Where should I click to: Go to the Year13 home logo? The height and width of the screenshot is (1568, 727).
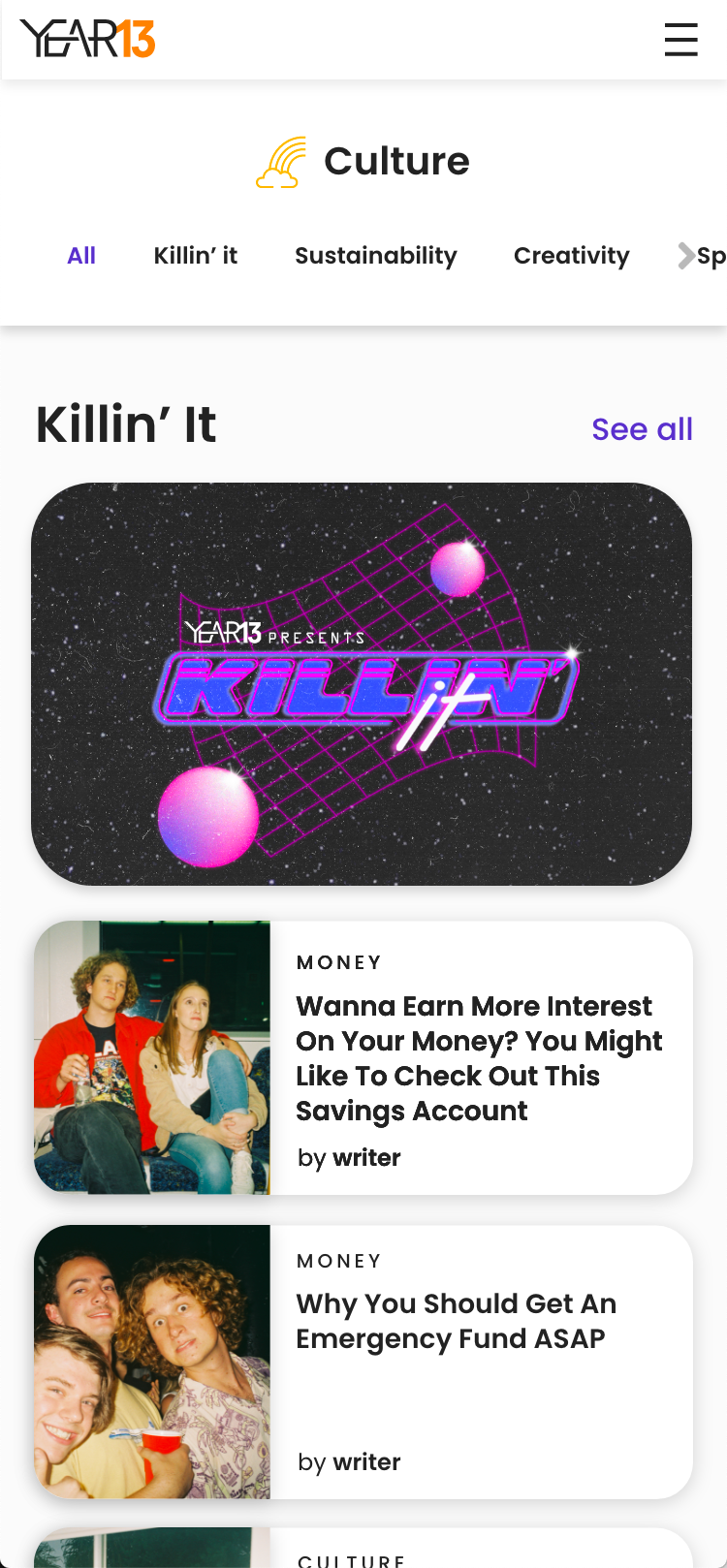tap(87, 39)
